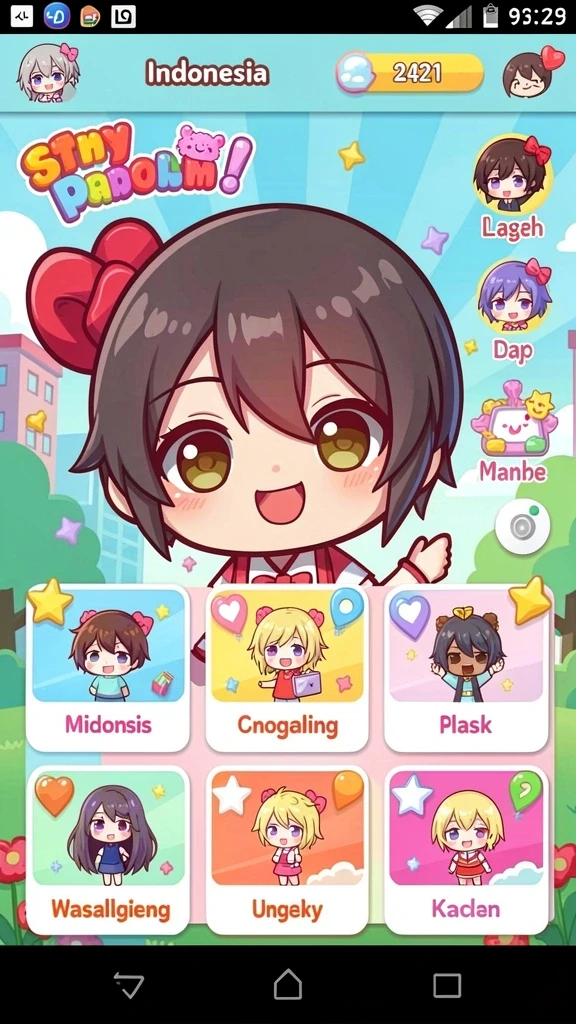Open the Manbe shop icon
Screen dimensions: 576x1024
coord(513,432)
